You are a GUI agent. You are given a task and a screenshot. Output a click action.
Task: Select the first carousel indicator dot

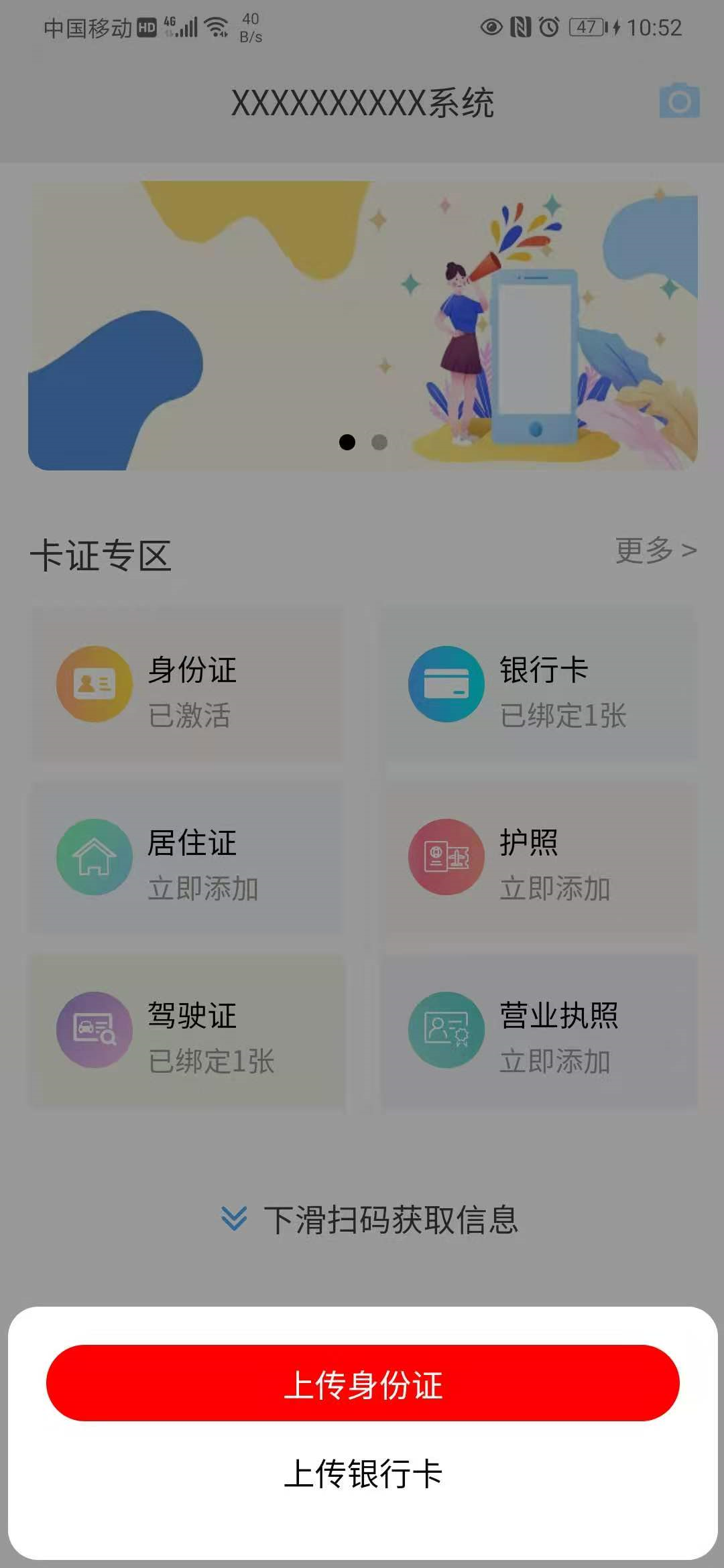click(348, 442)
